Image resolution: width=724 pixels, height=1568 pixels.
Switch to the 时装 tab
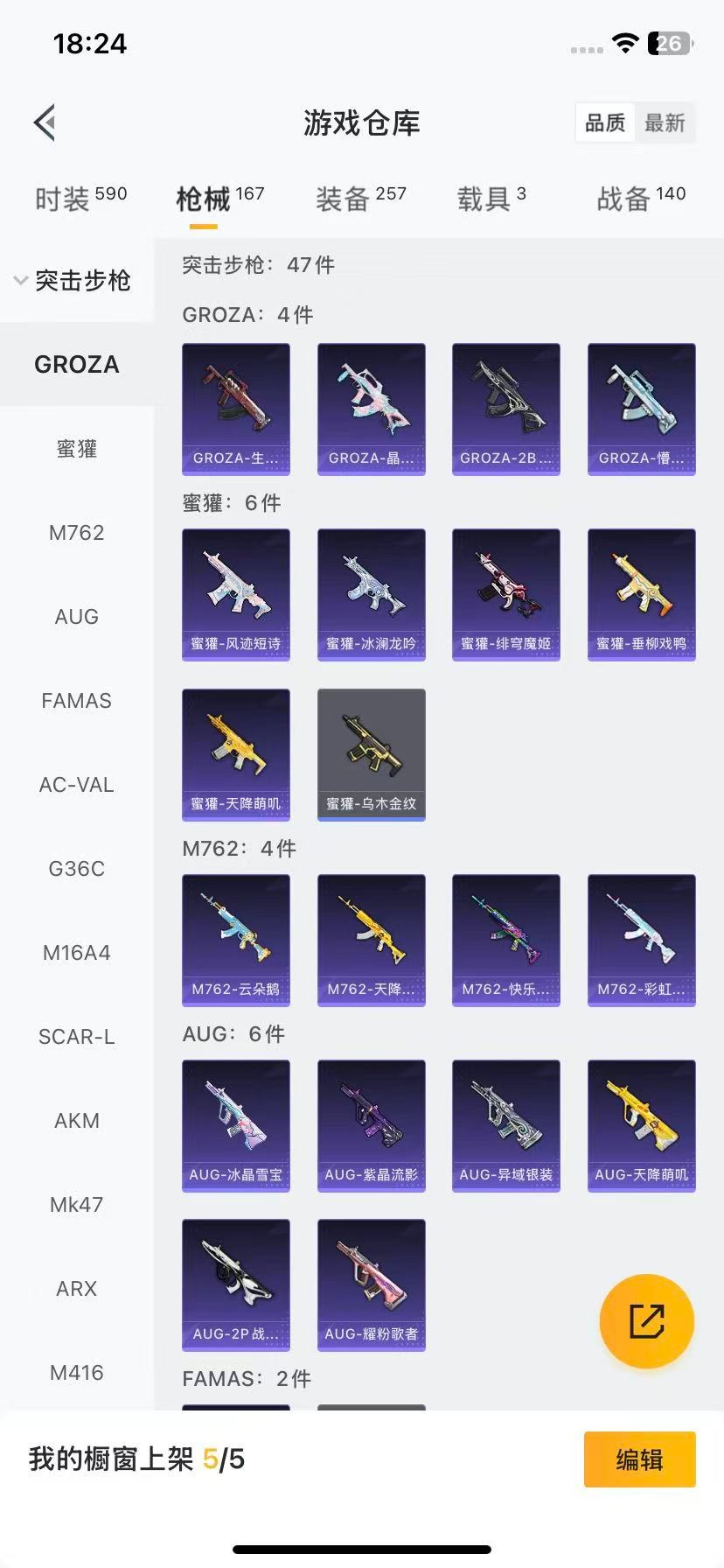(80, 199)
